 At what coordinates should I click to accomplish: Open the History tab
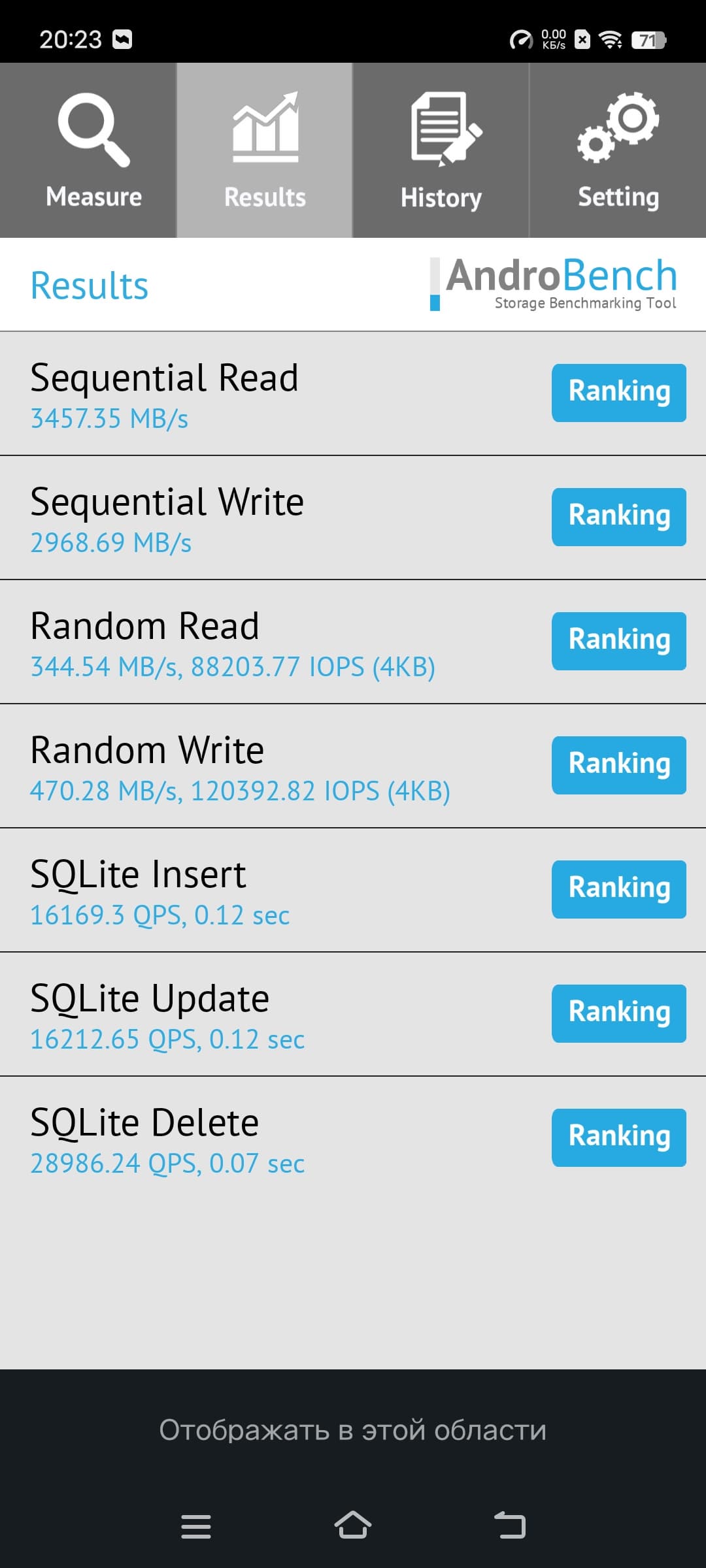click(441, 150)
